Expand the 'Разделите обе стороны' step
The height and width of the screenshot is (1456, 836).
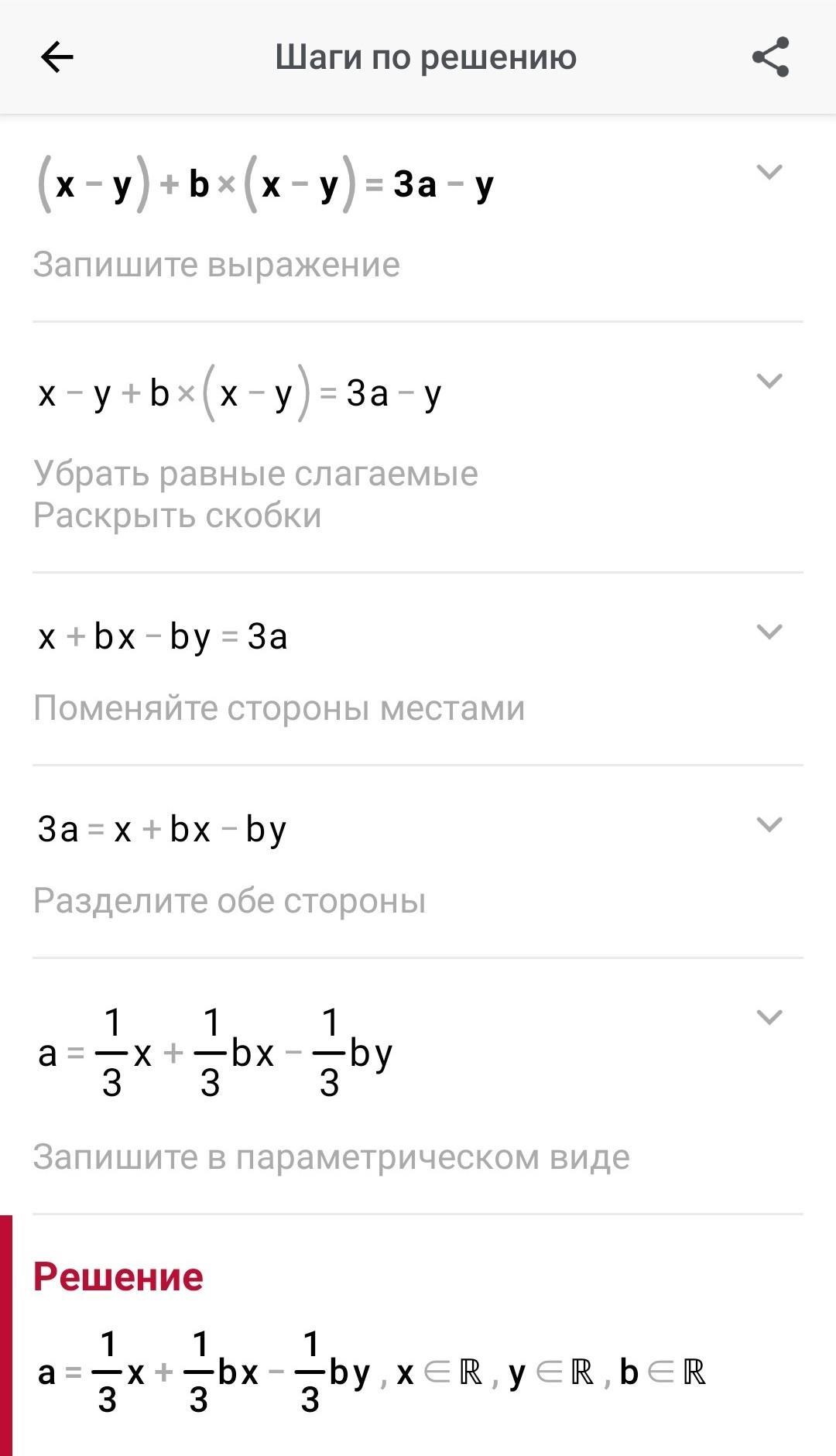(x=769, y=824)
